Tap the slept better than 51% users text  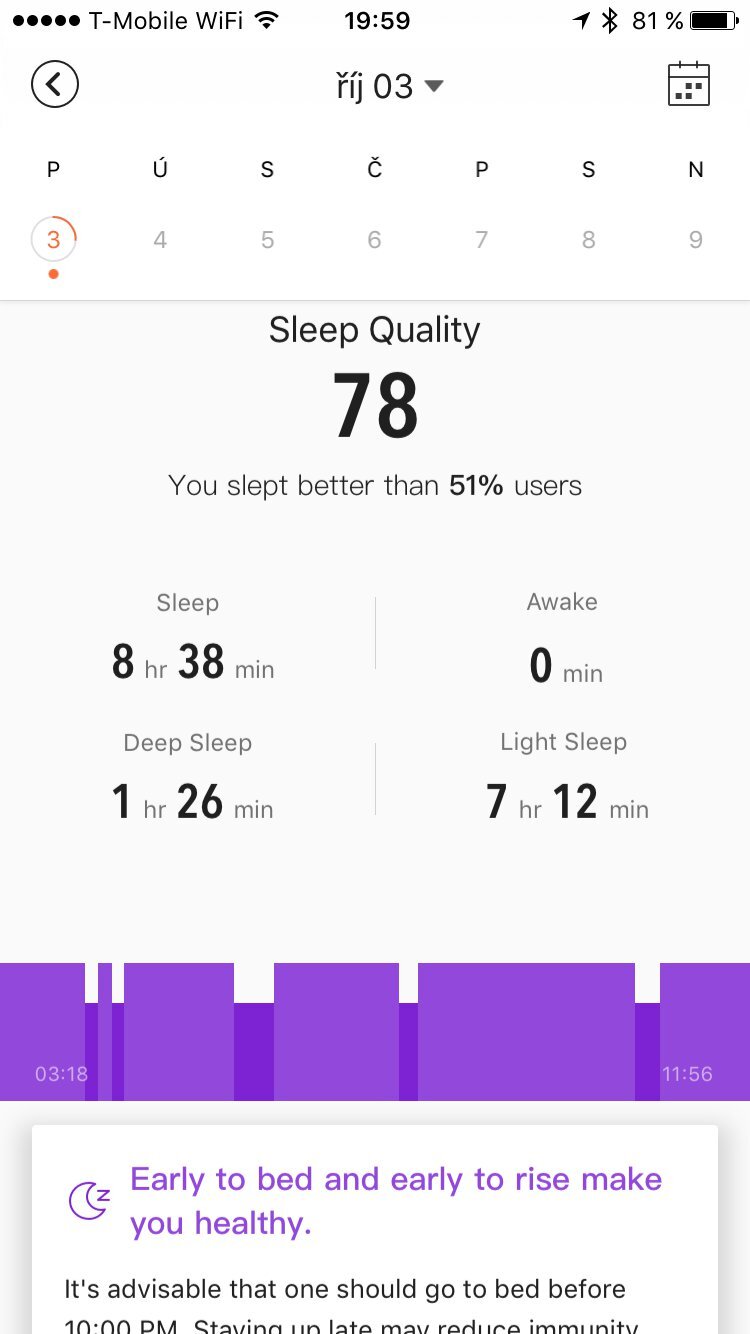[375, 486]
